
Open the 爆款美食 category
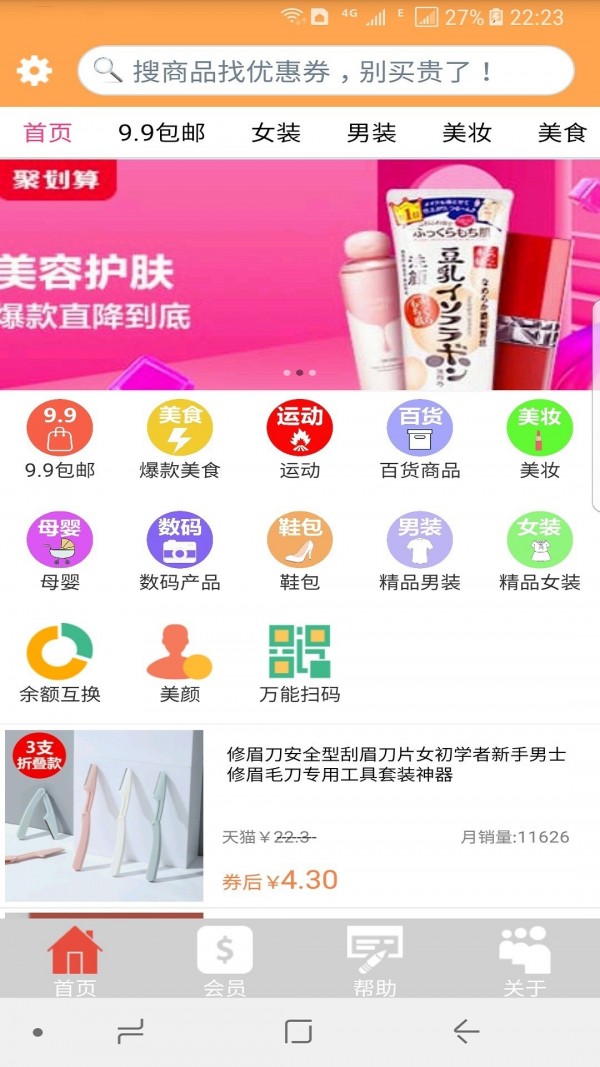pos(180,440)
